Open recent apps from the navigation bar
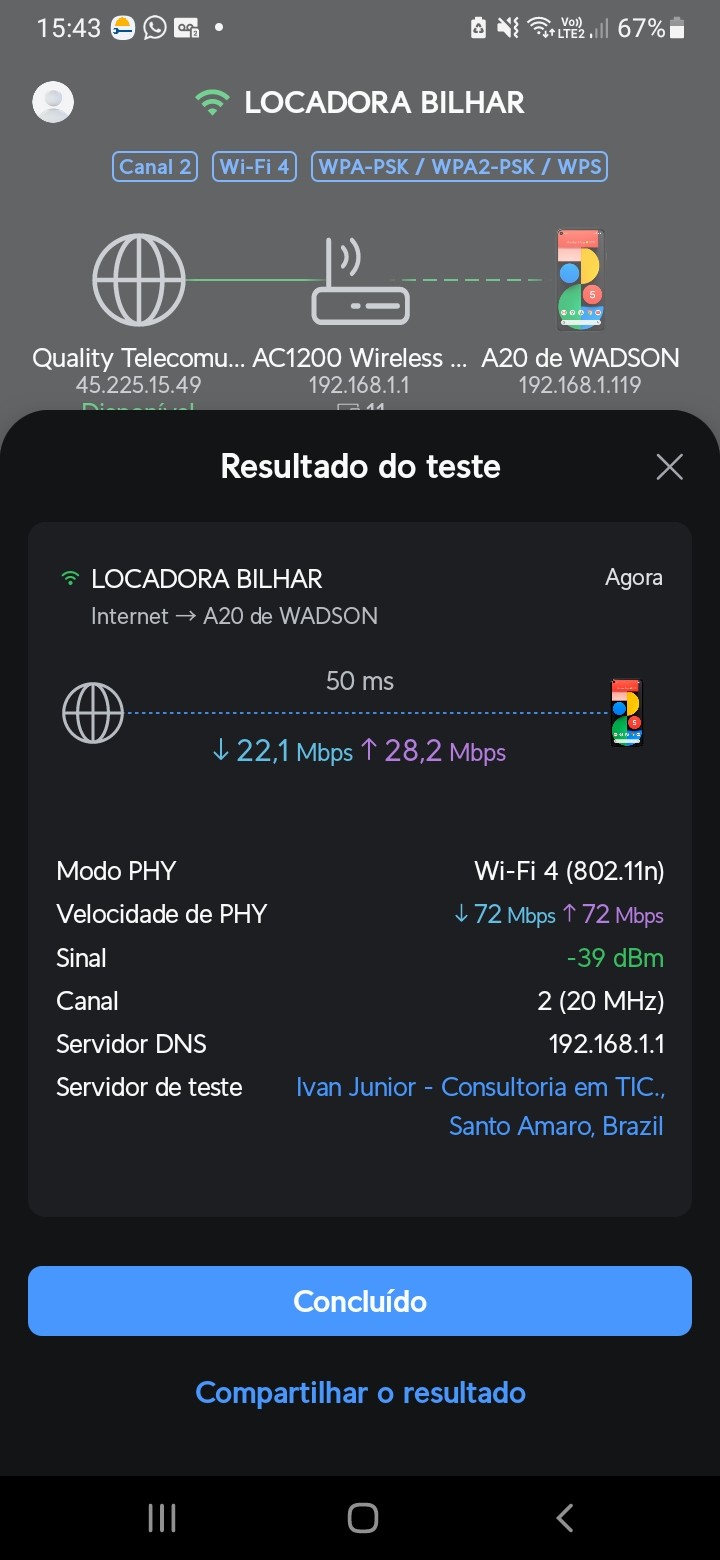 pos(162,1518)
